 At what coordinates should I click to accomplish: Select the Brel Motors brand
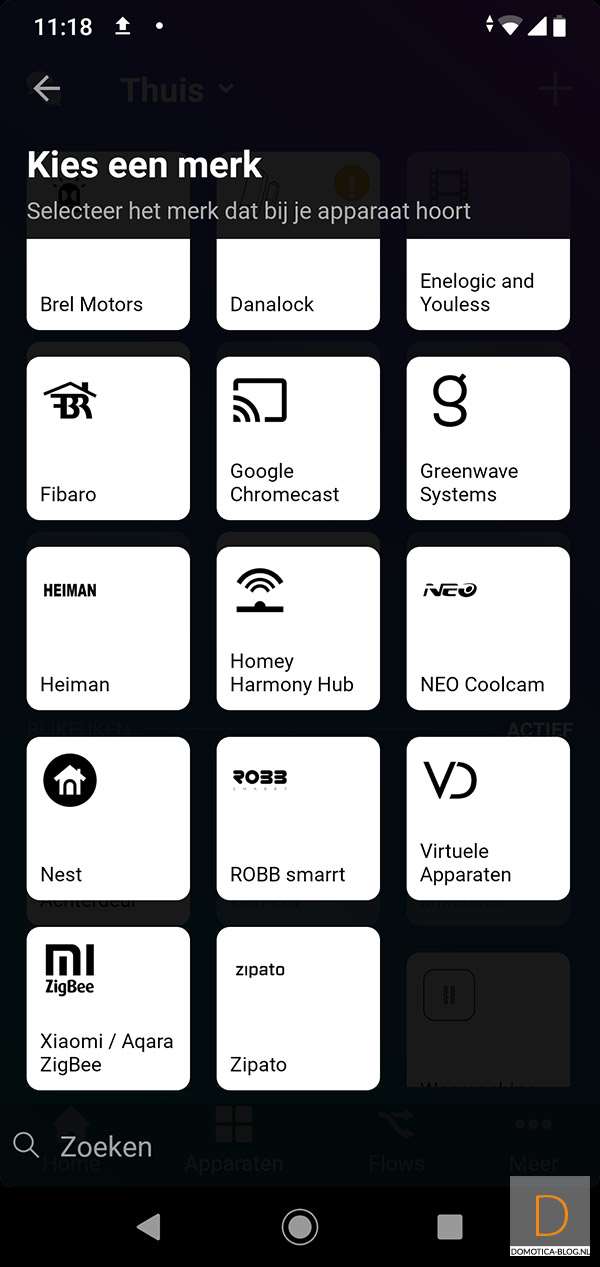click(x=108, y=285)
